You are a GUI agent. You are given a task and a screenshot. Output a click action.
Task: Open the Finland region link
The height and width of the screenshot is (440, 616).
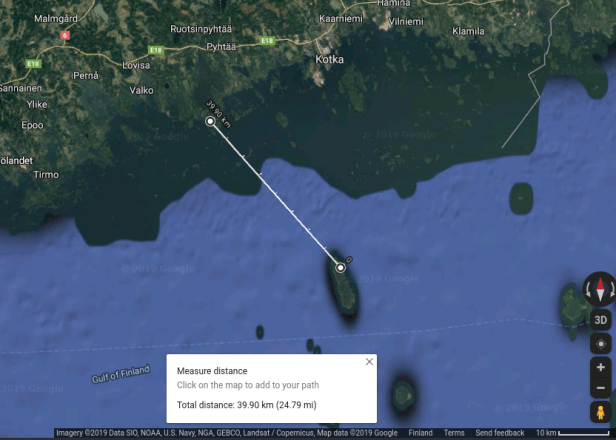(421, 433)
